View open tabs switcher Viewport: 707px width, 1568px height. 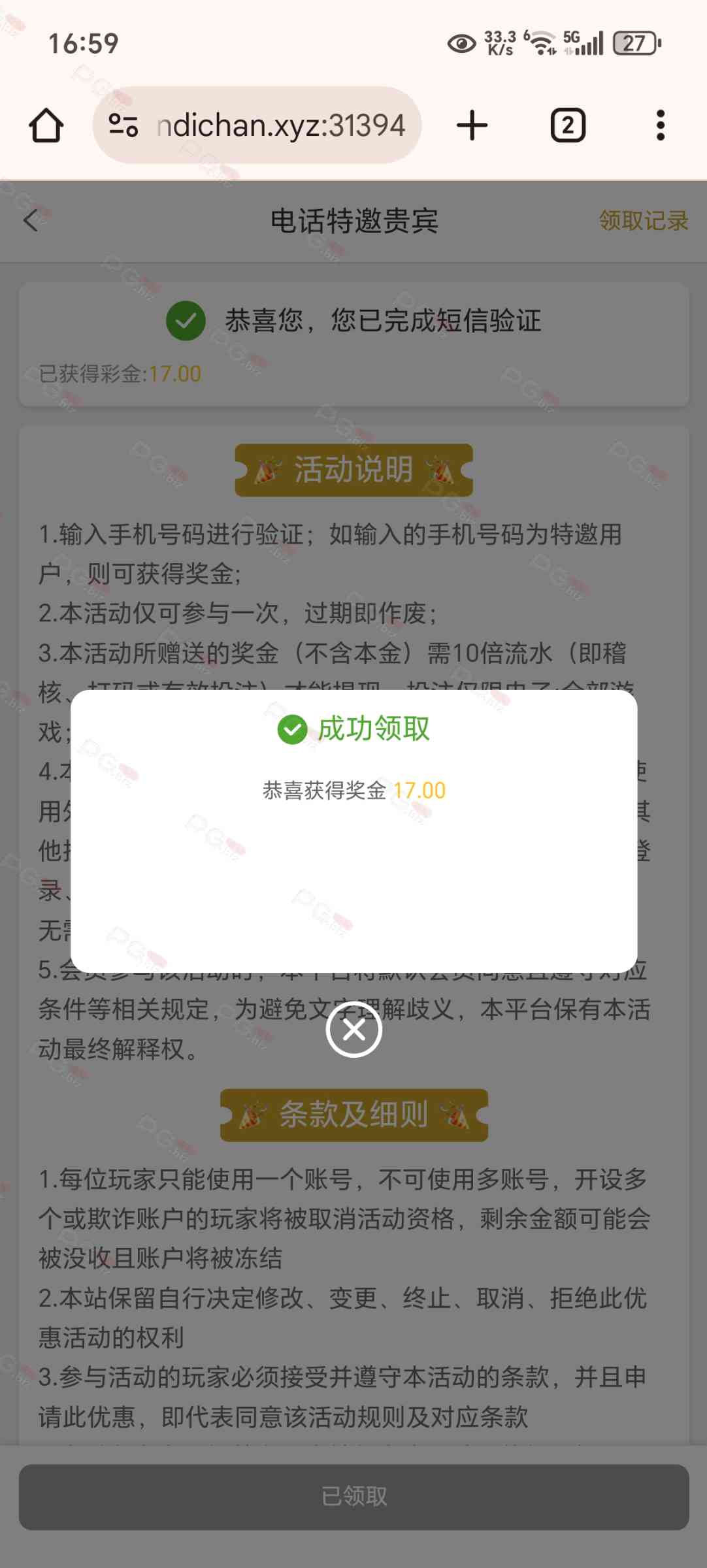(567, 125)
